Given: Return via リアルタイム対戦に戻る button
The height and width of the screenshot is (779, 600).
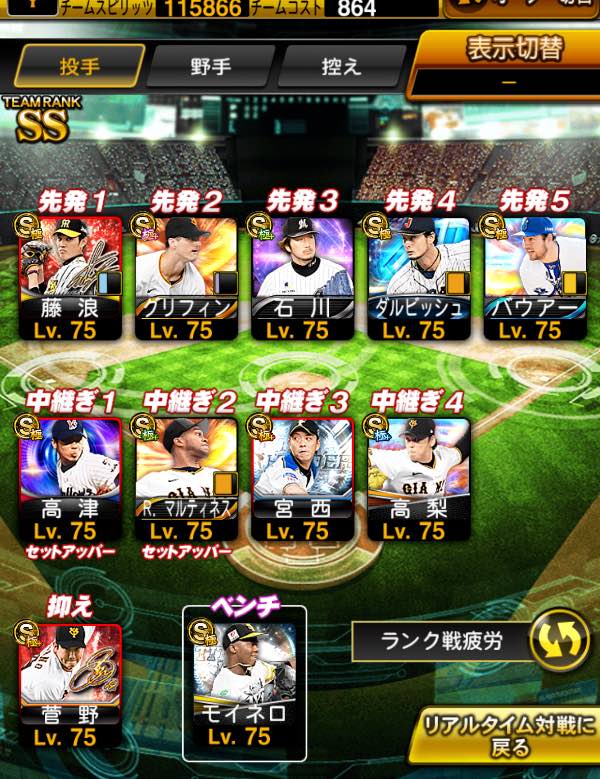Looking at the screenshot, I should 506,737.
